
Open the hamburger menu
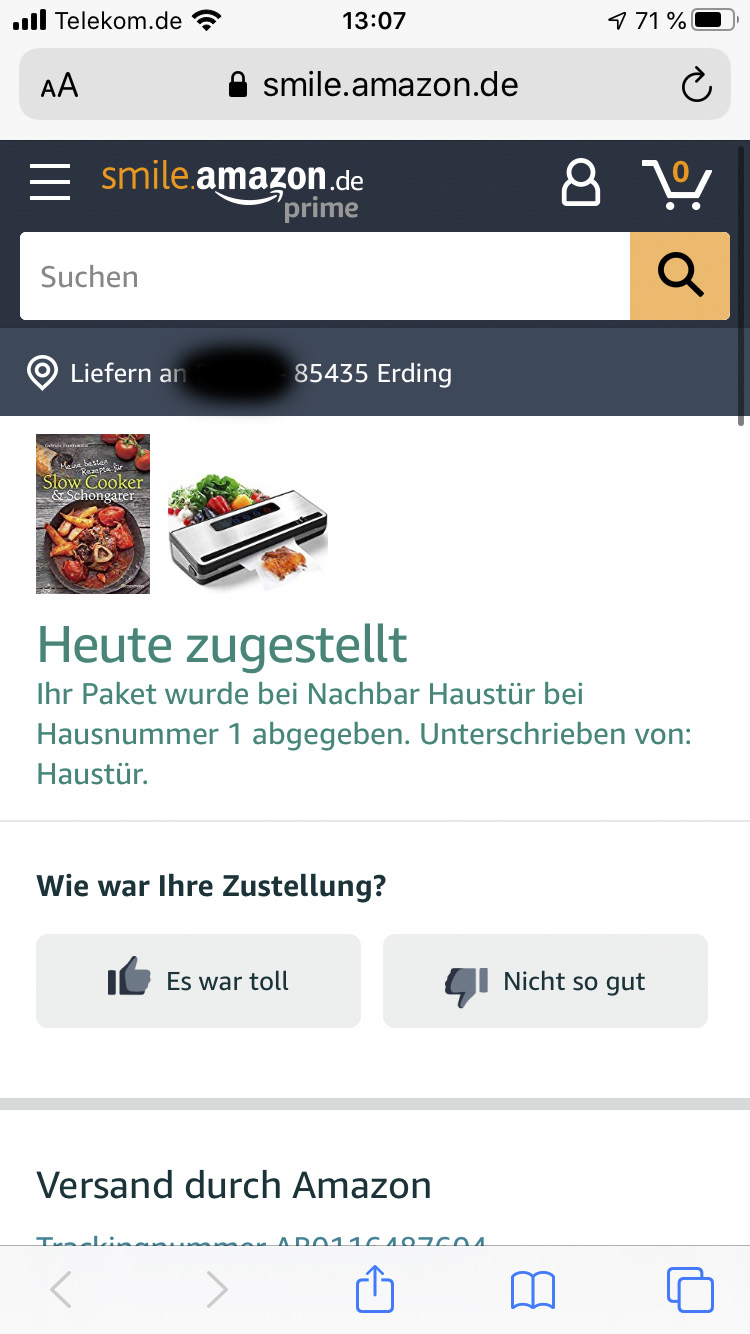click(x=50, y=183)
